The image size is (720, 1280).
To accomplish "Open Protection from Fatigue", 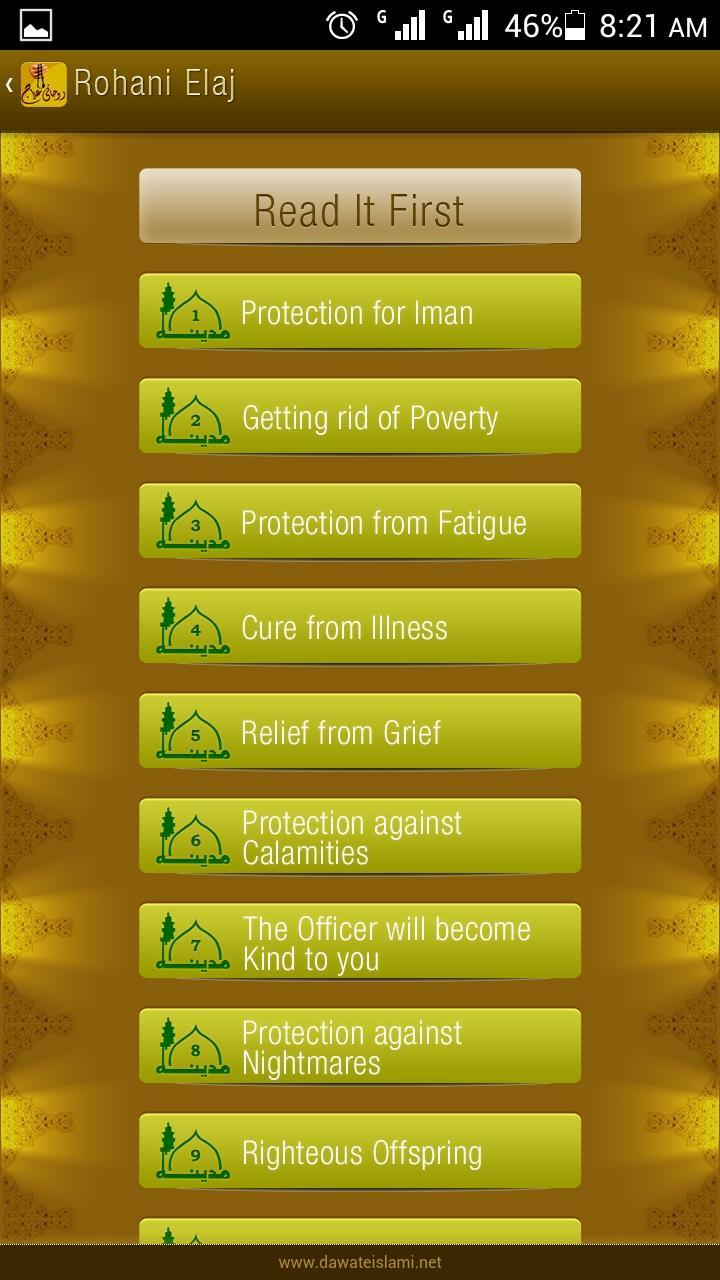I will pyautogui.click(x=359, y=522).
